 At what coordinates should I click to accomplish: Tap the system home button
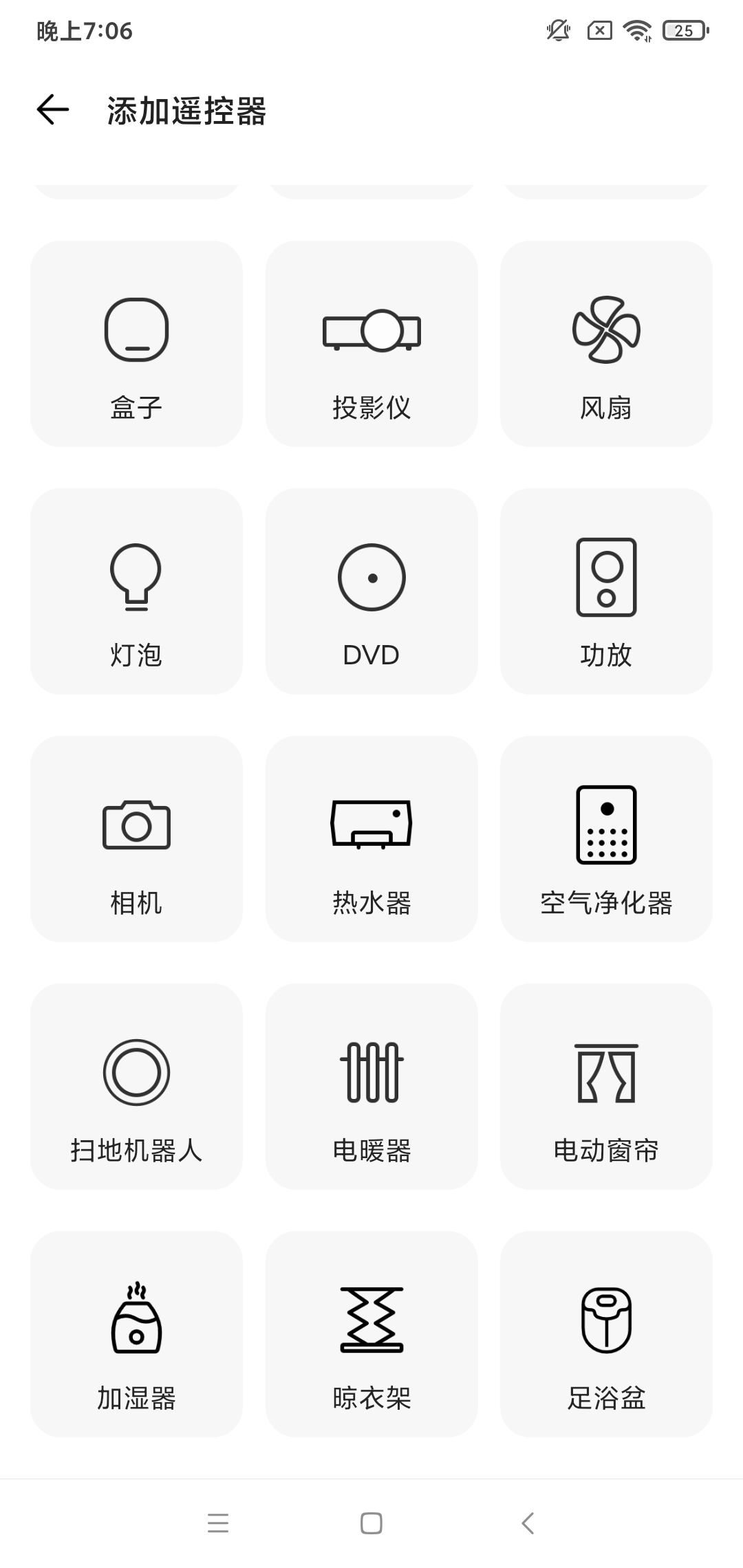[x=371, y=1523]
